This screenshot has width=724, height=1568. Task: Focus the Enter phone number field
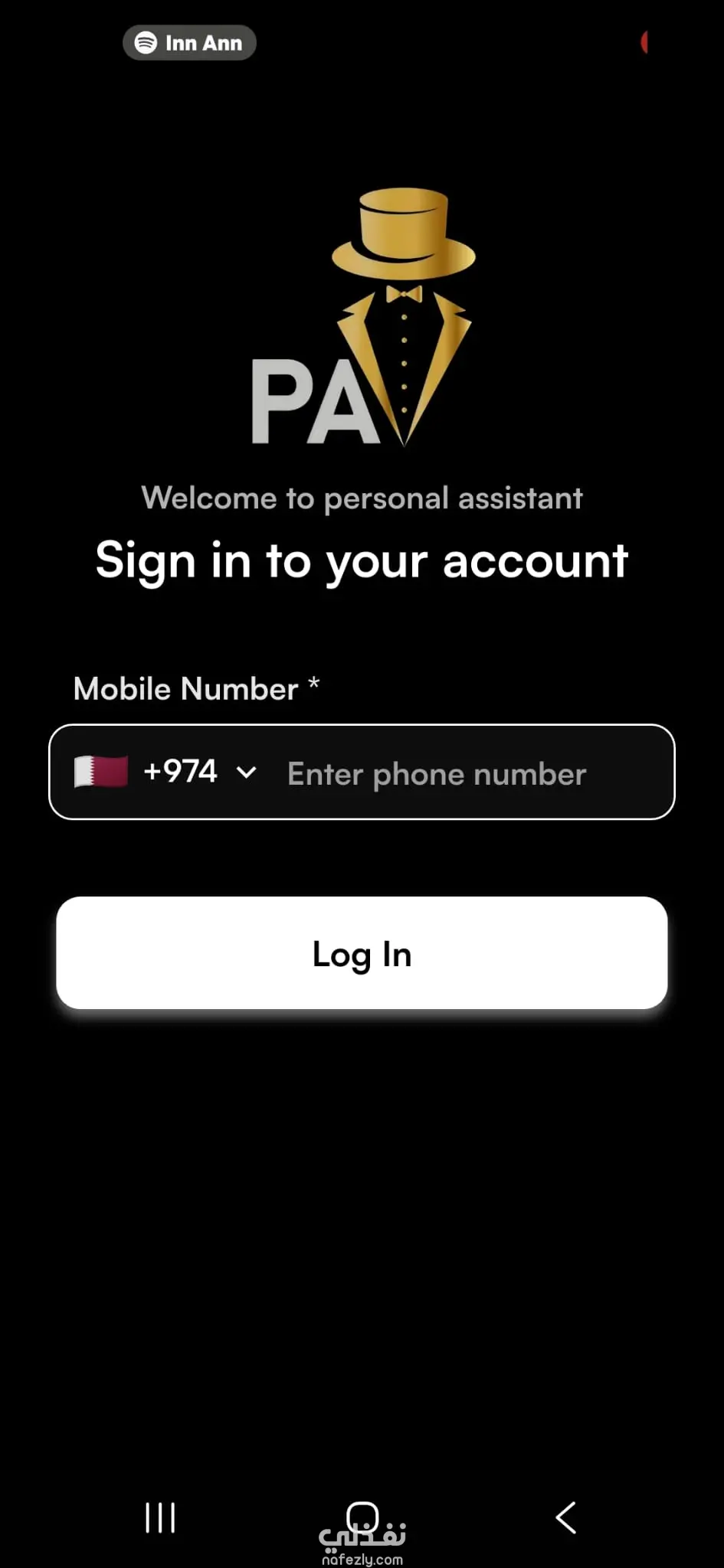[x=467, y=773]
